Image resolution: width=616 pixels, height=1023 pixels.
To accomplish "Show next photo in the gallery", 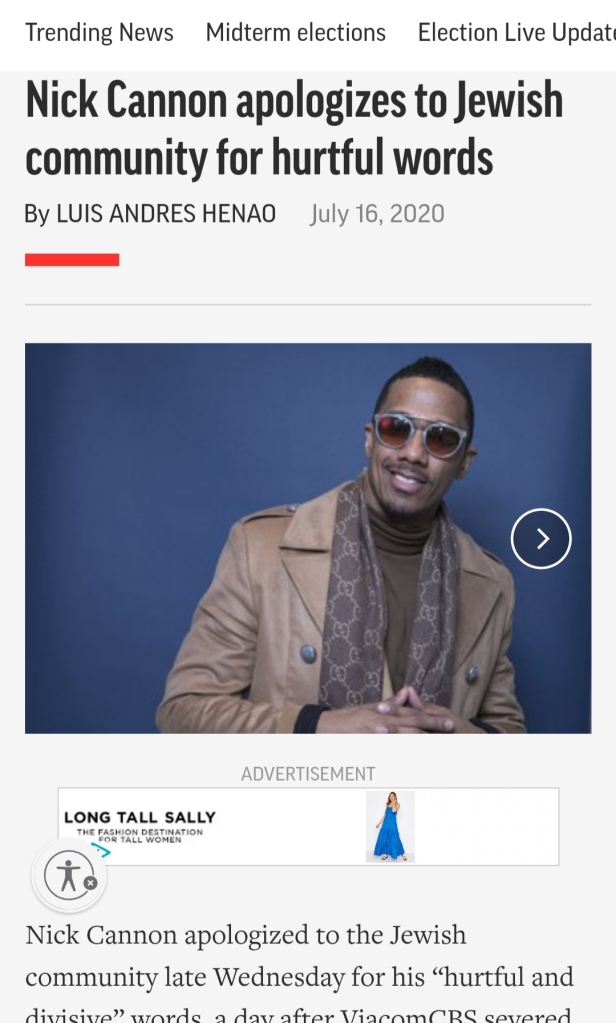I will coord(541,539).
